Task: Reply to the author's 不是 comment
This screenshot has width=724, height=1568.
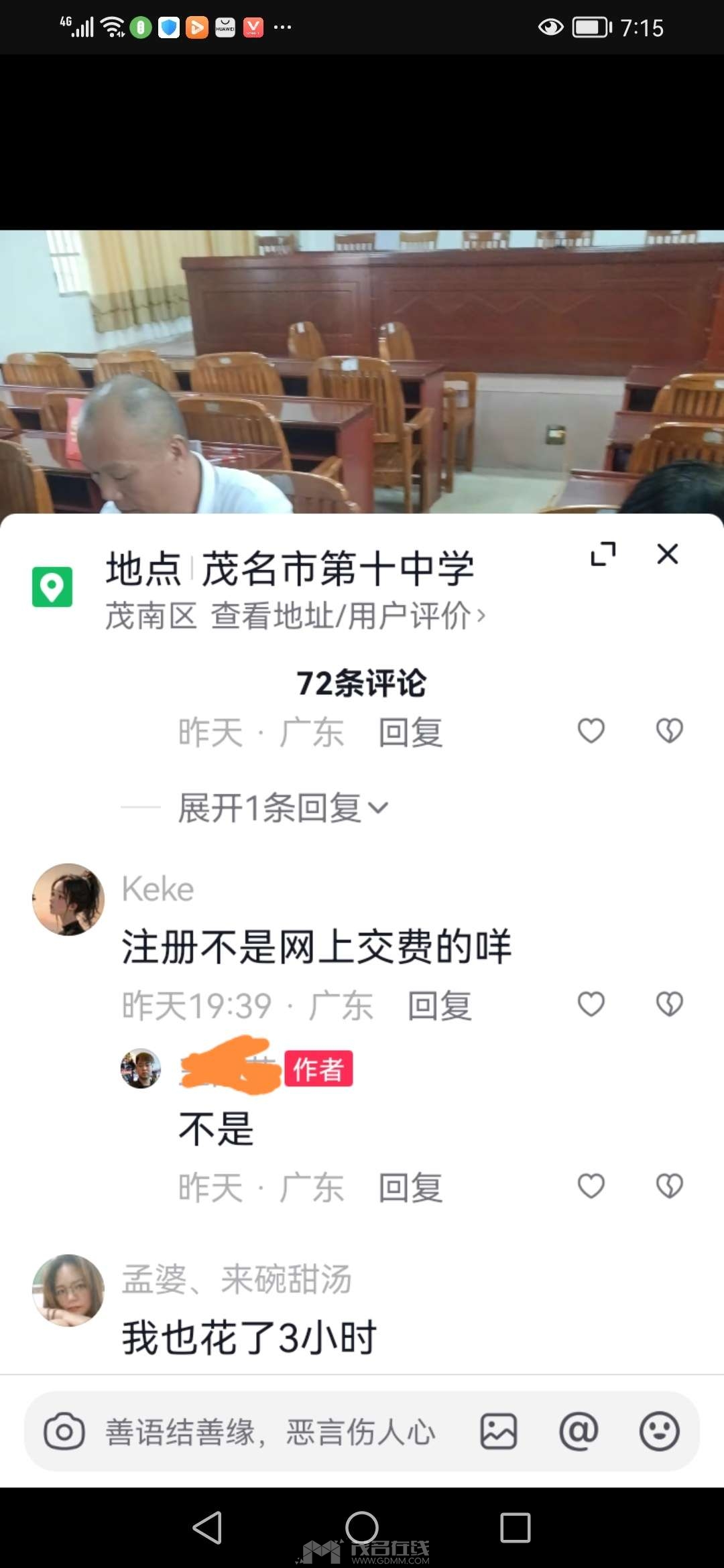Action: click(410, 1188)
